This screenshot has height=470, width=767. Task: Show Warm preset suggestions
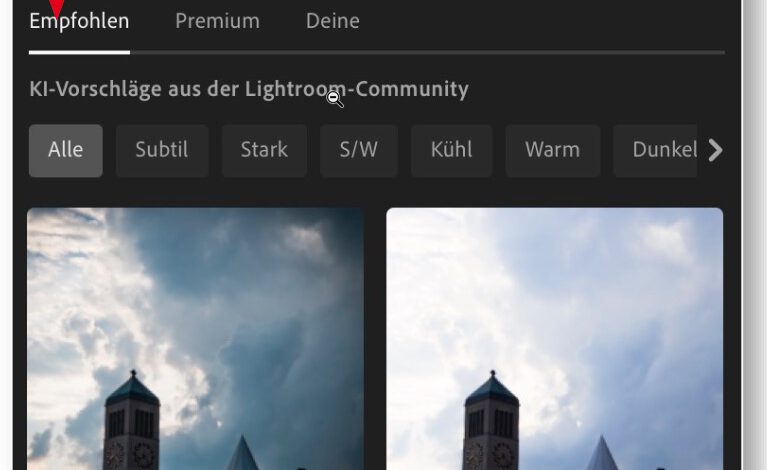point(552,150)
